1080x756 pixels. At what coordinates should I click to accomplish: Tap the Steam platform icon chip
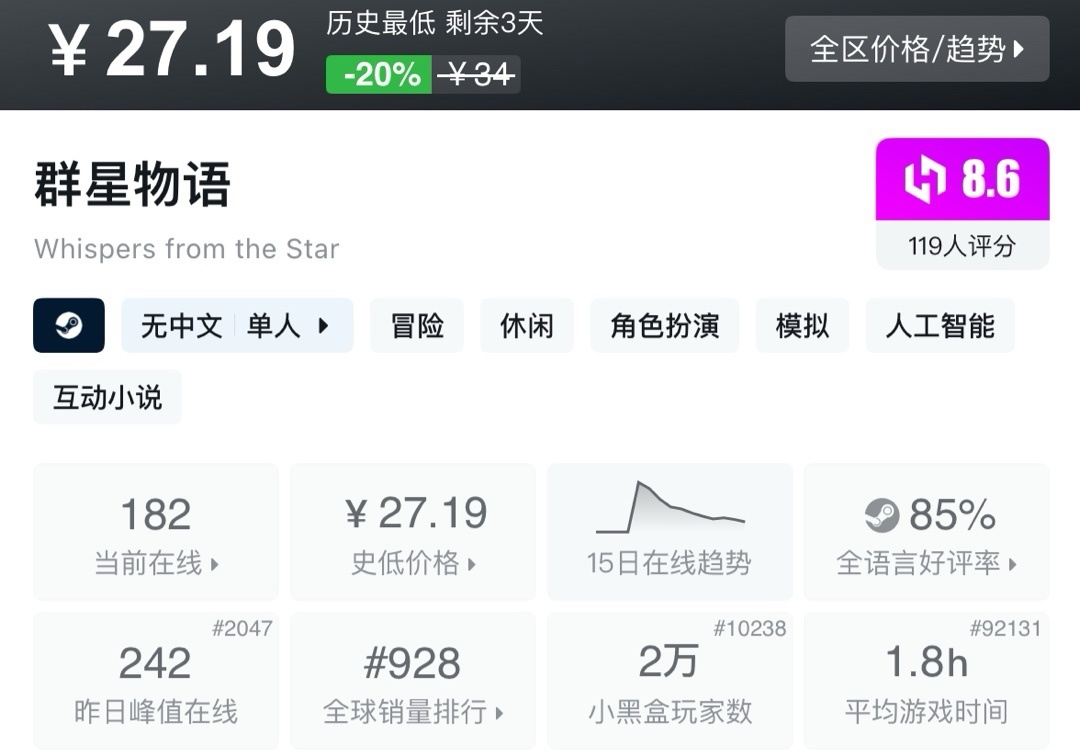[69, 326]
